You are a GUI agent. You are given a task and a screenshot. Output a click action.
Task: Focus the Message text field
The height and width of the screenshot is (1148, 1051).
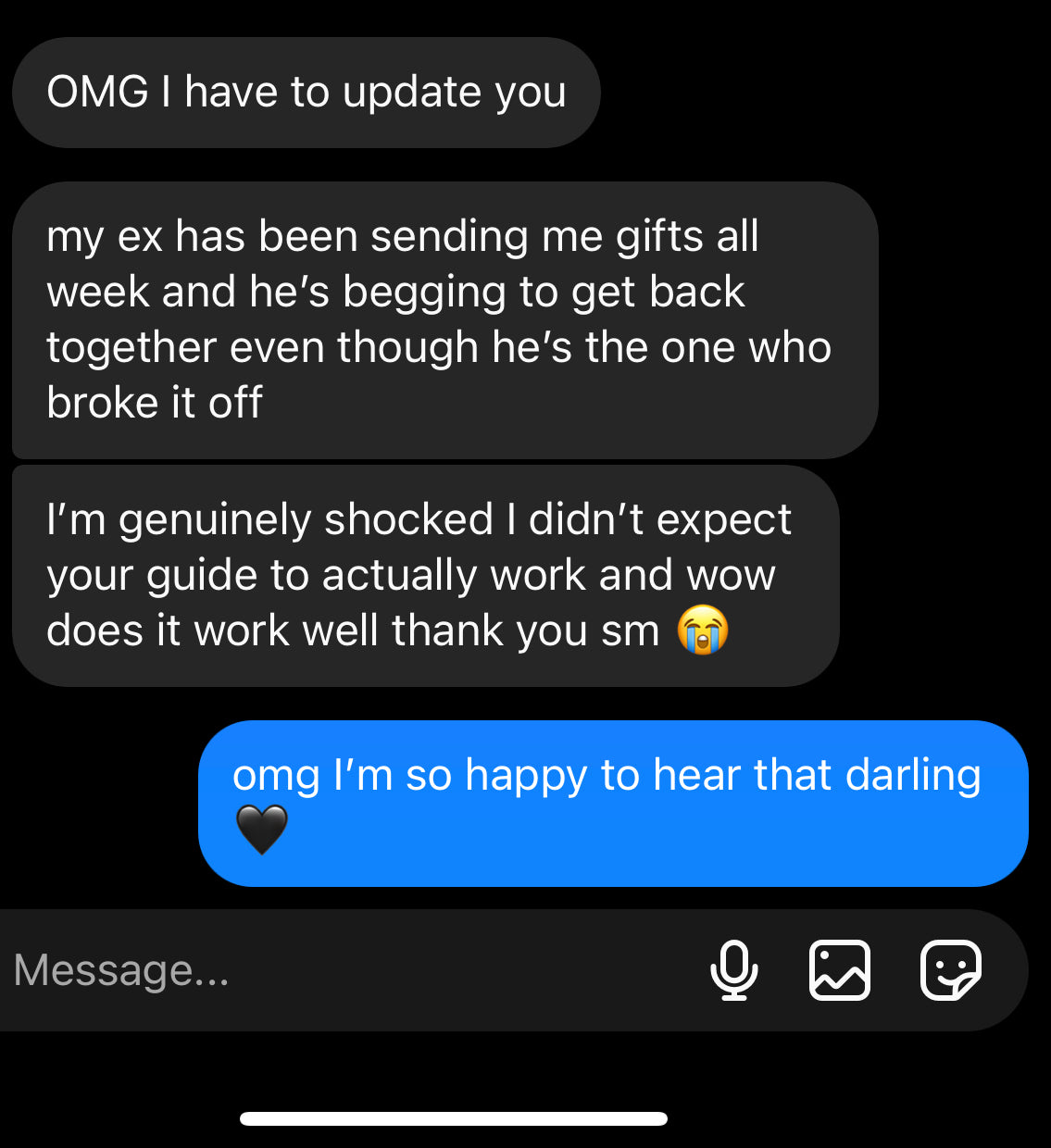(324, 970)
